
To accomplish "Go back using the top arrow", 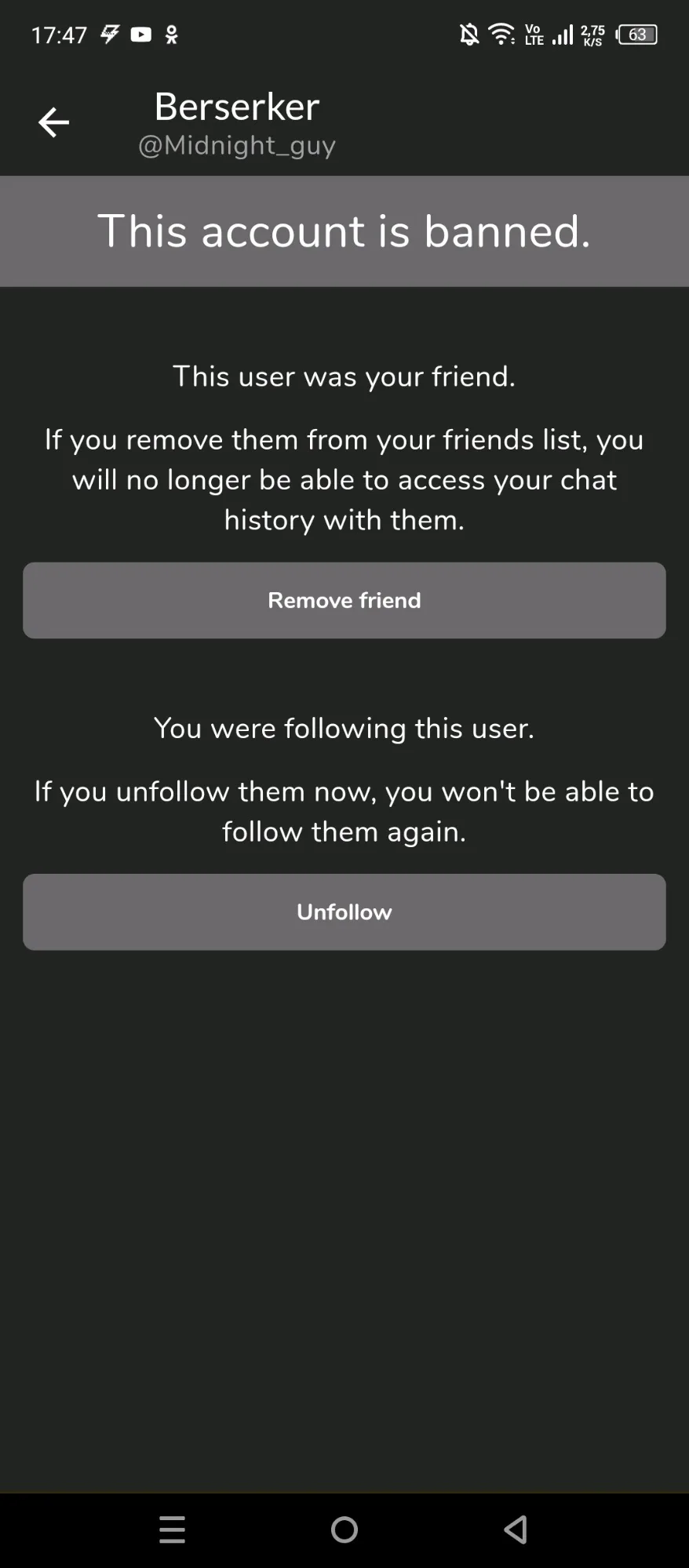I will point(53,122).
